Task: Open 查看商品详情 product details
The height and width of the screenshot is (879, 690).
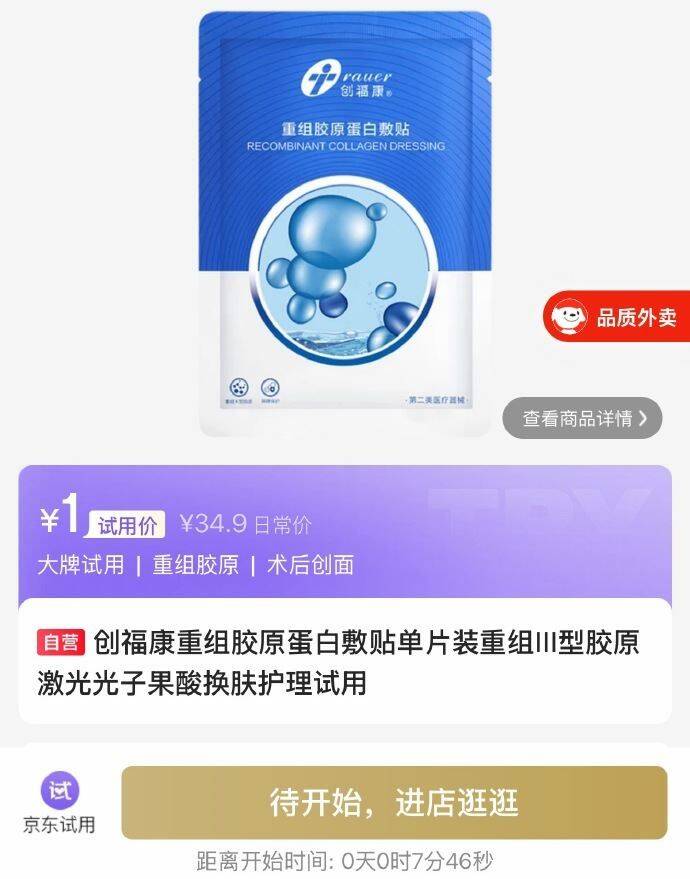Action: [581, 418]
